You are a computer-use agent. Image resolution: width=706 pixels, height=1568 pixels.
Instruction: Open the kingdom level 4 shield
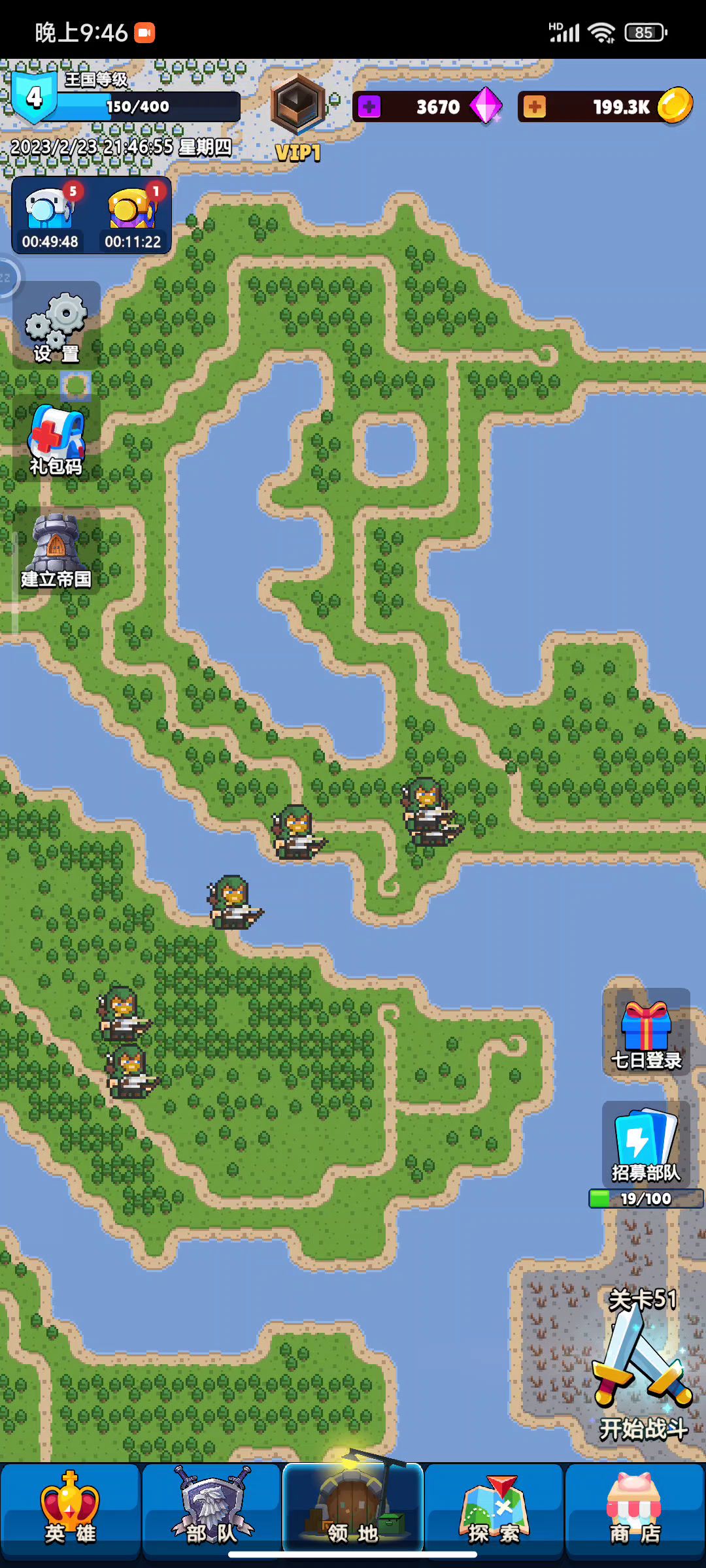pos(34,98)
